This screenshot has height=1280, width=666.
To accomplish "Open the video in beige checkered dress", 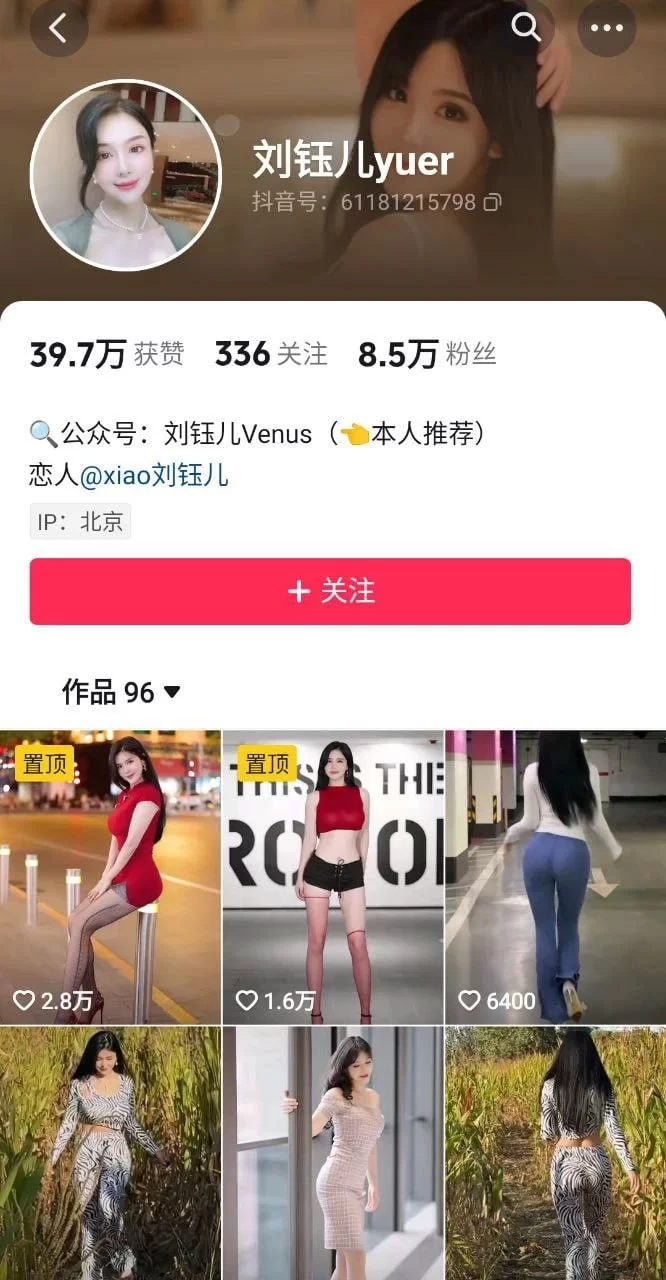I will coord(333,1154).
